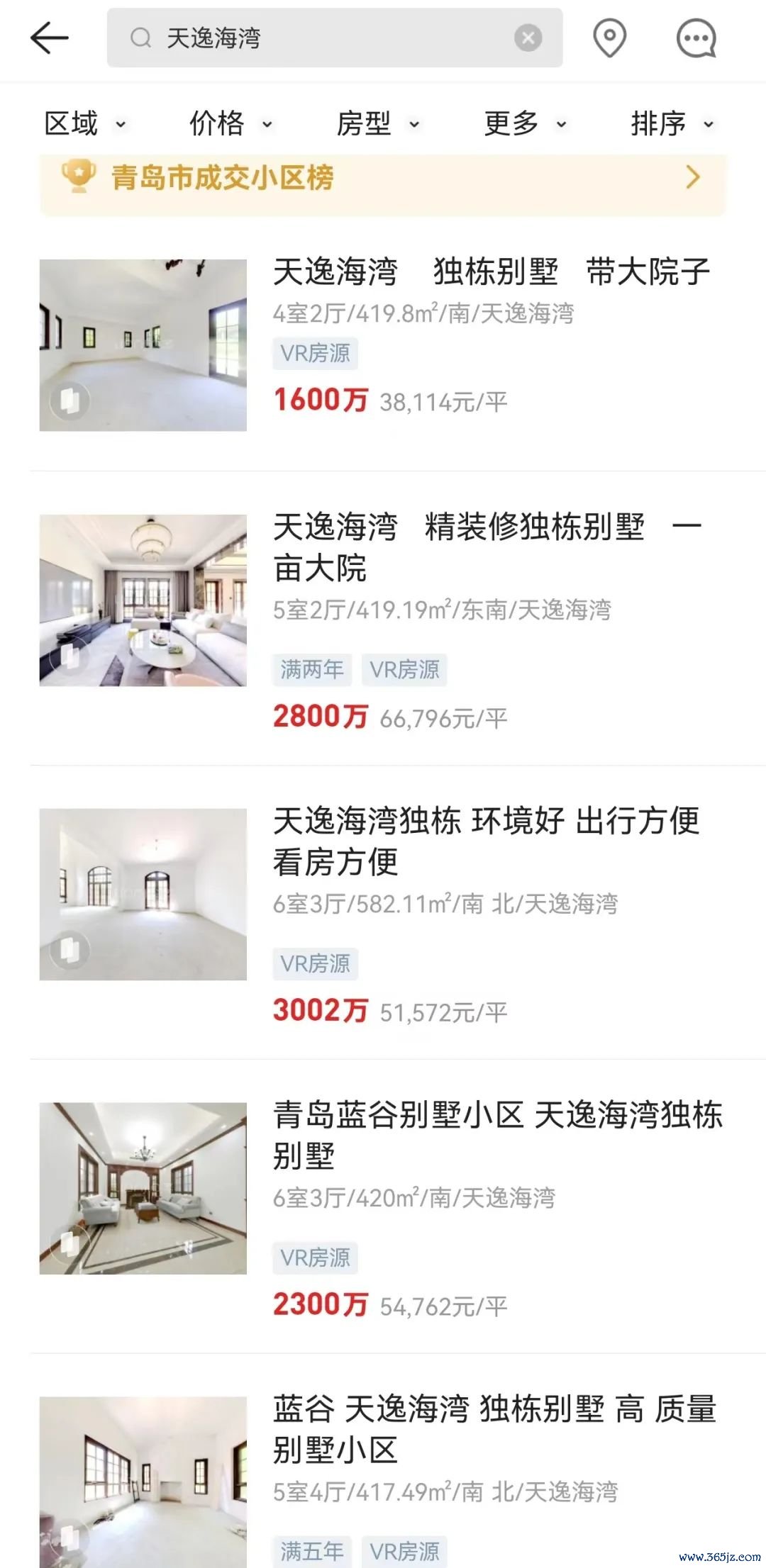The width and height of the screenshot is (766, 1568).
Task: Expand the 更多 filter dropdown
Action: pos(526,123)
